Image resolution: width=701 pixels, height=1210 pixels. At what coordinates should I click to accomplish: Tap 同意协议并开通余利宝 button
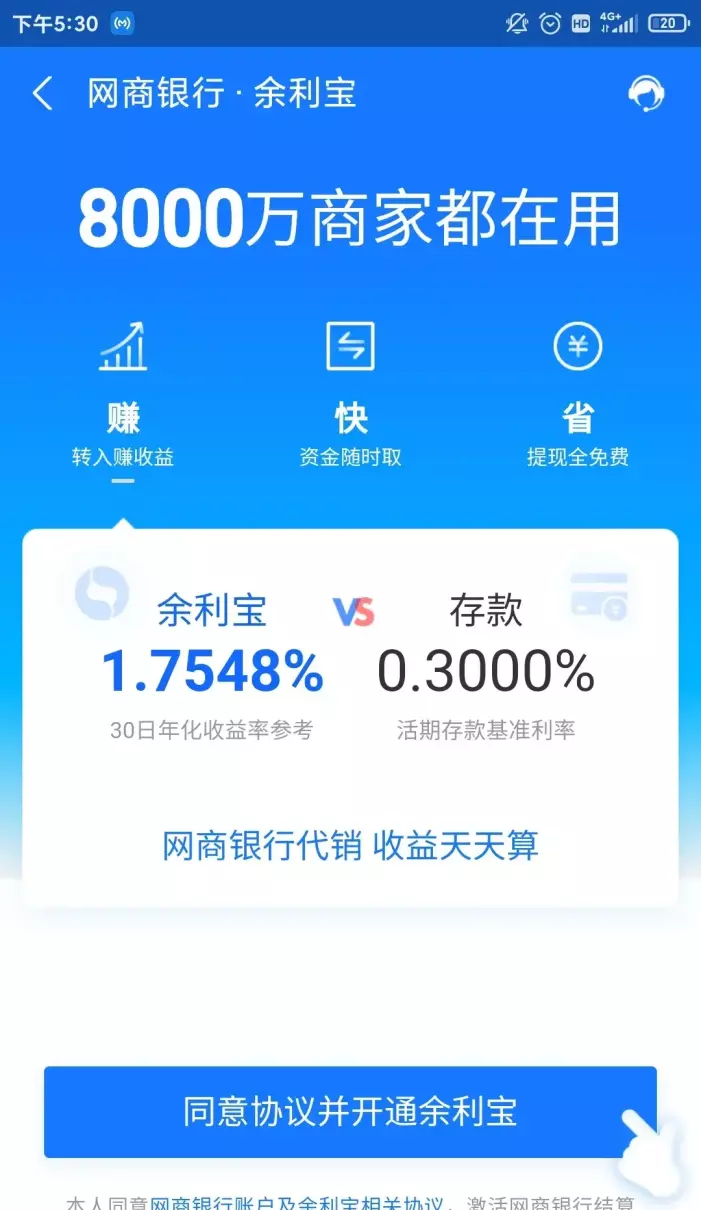pyautogui.click(x=350, y=1112)
